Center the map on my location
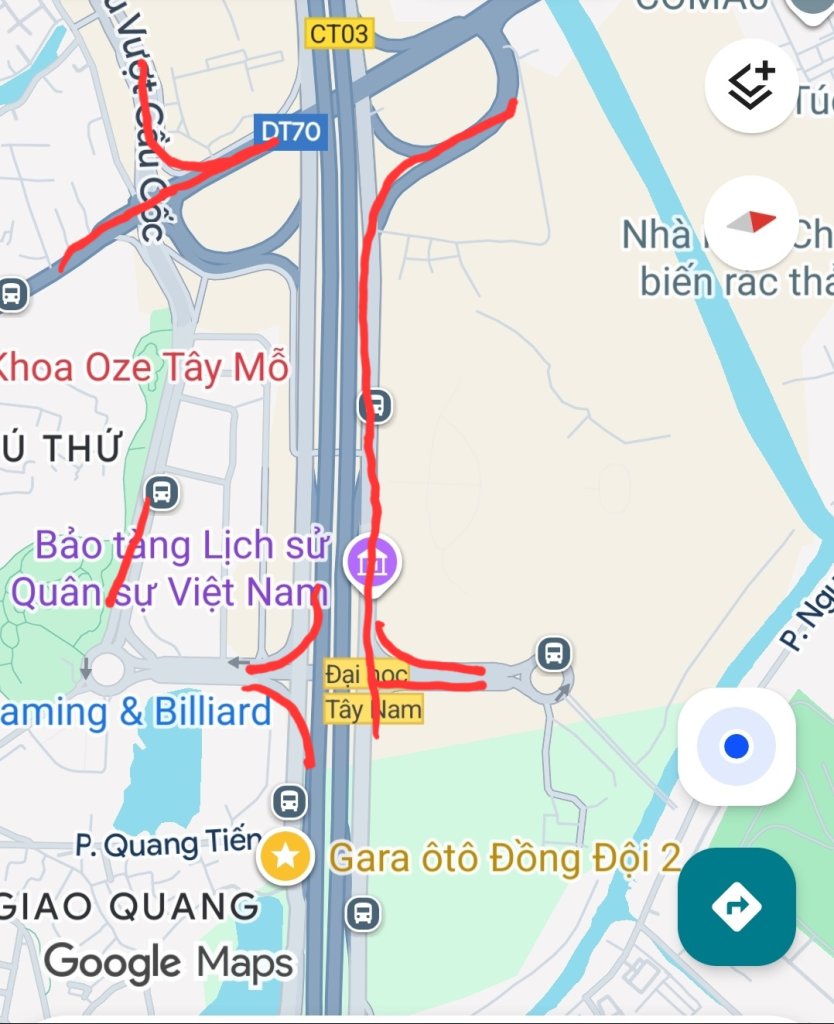 737,746
